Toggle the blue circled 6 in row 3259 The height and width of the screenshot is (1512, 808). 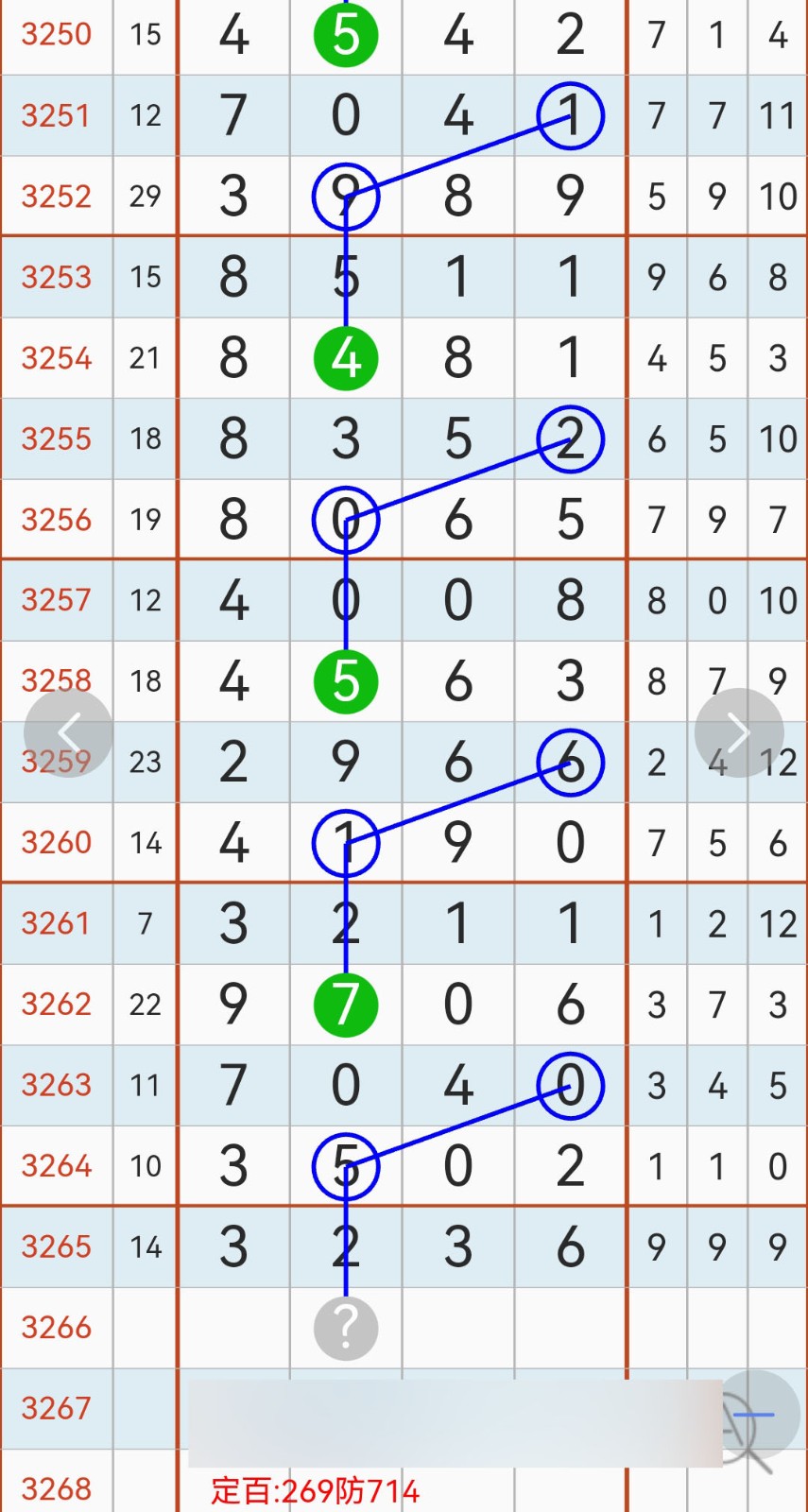(x=571, y=762)
